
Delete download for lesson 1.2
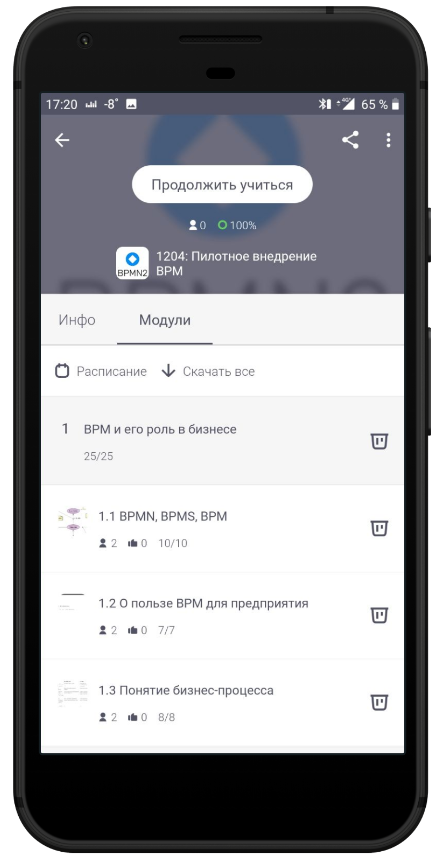point(379,615)
